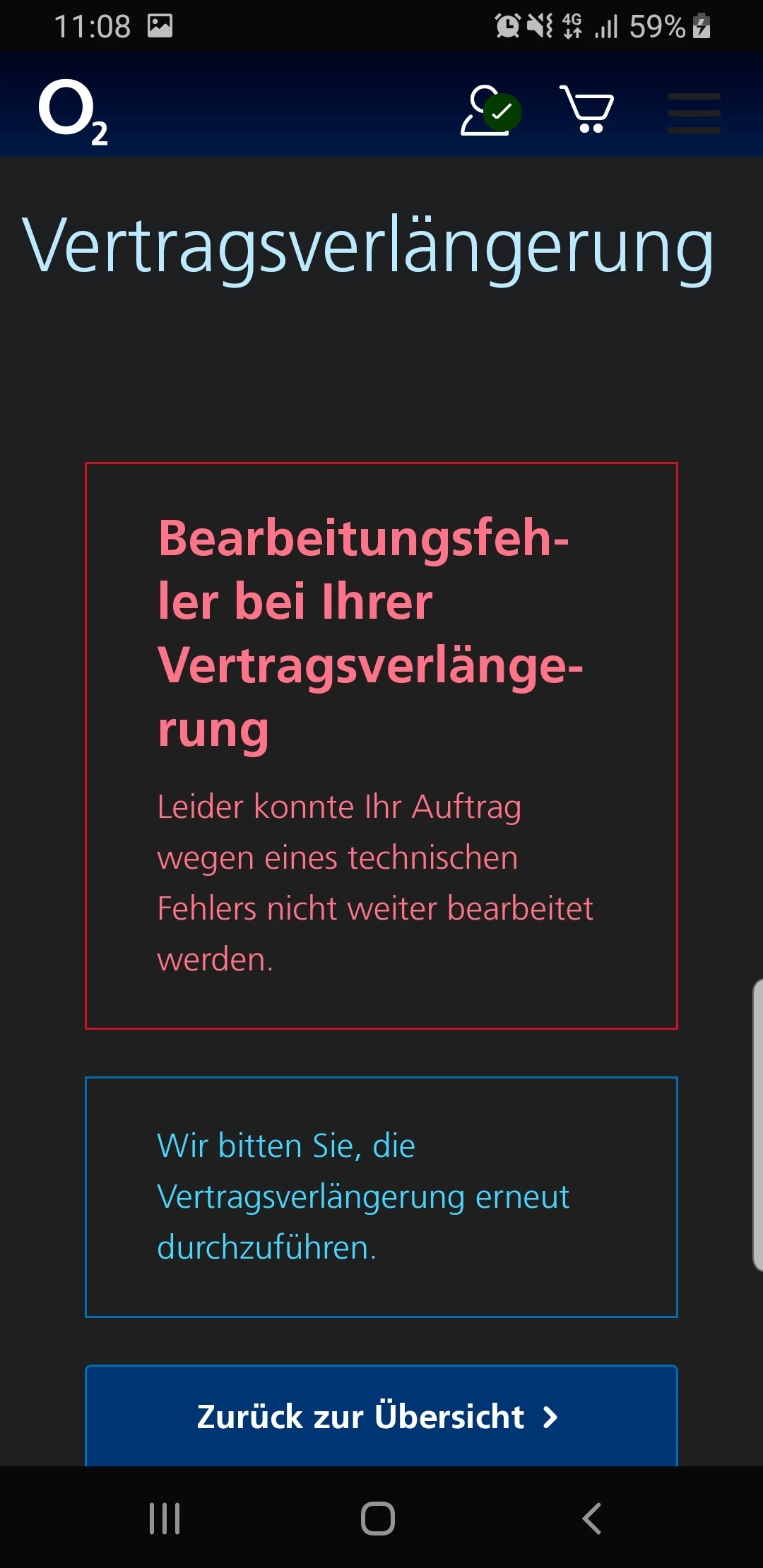
Task: Go back using system back button
Action: pyautogui.click(x=591, y=1518)
